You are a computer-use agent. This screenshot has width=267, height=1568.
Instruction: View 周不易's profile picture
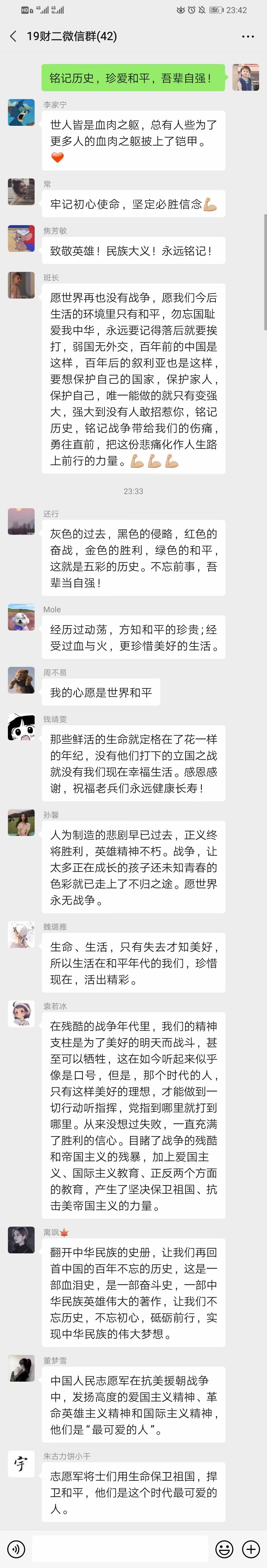pos(21,680)
